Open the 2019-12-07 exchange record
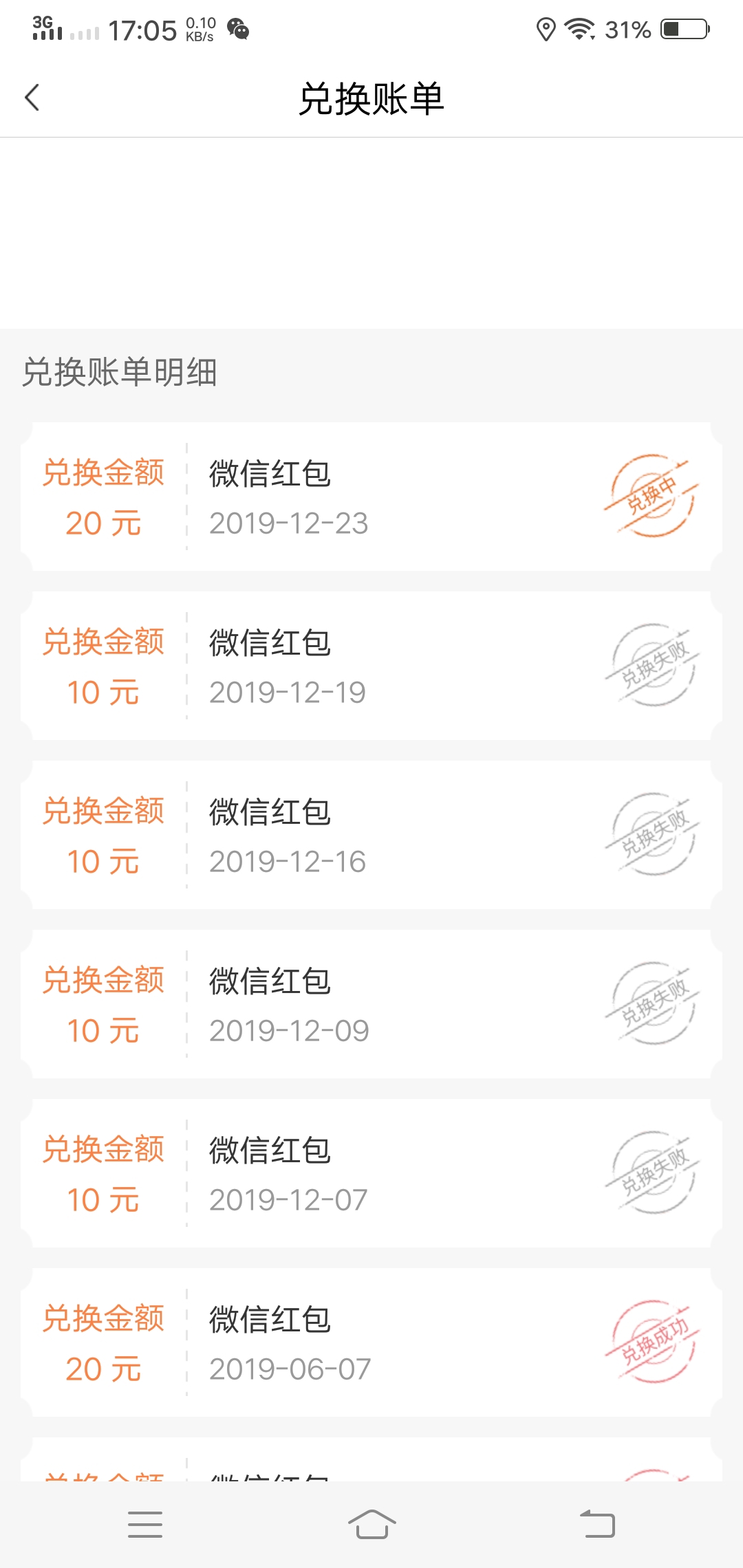The image size is (743, 1568). [x=371, y=1173]
